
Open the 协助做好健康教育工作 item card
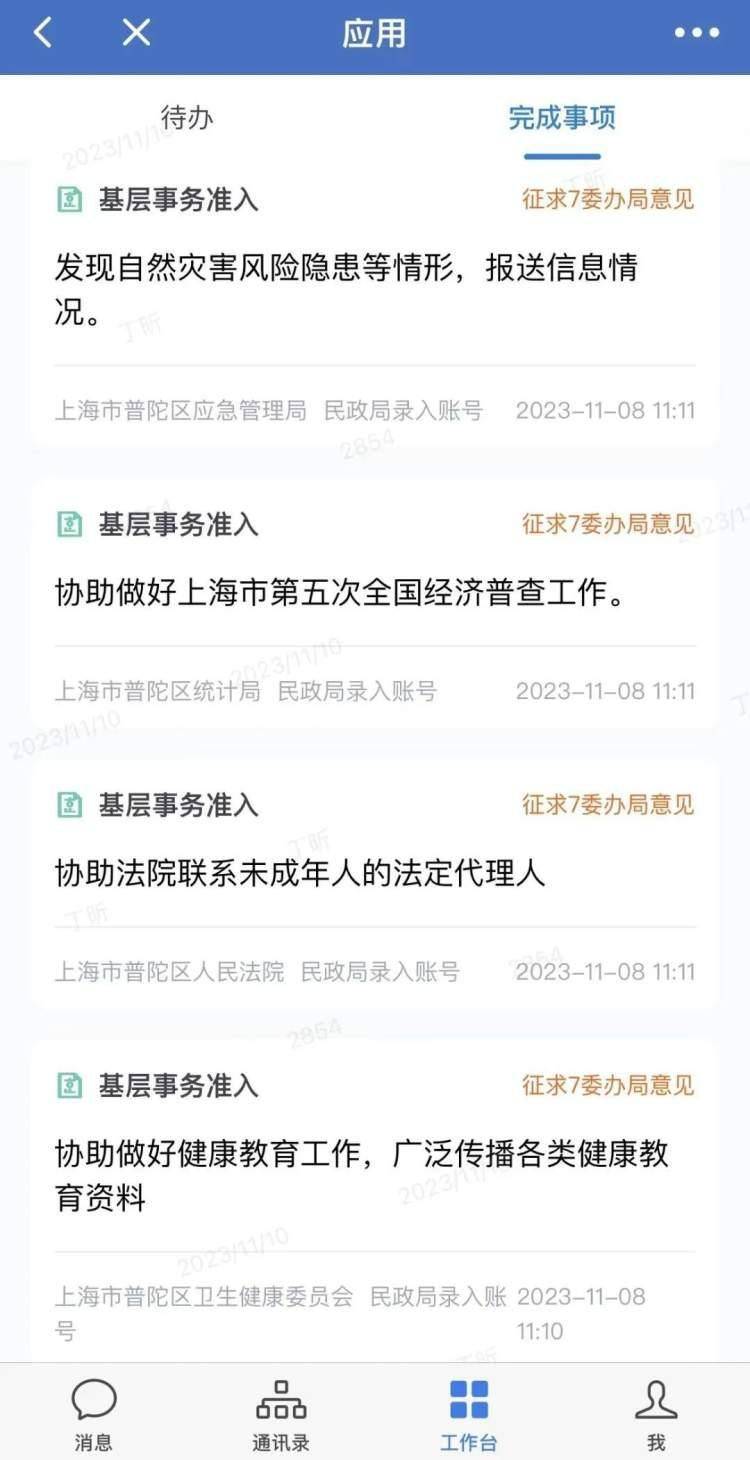pos(375,1200)
